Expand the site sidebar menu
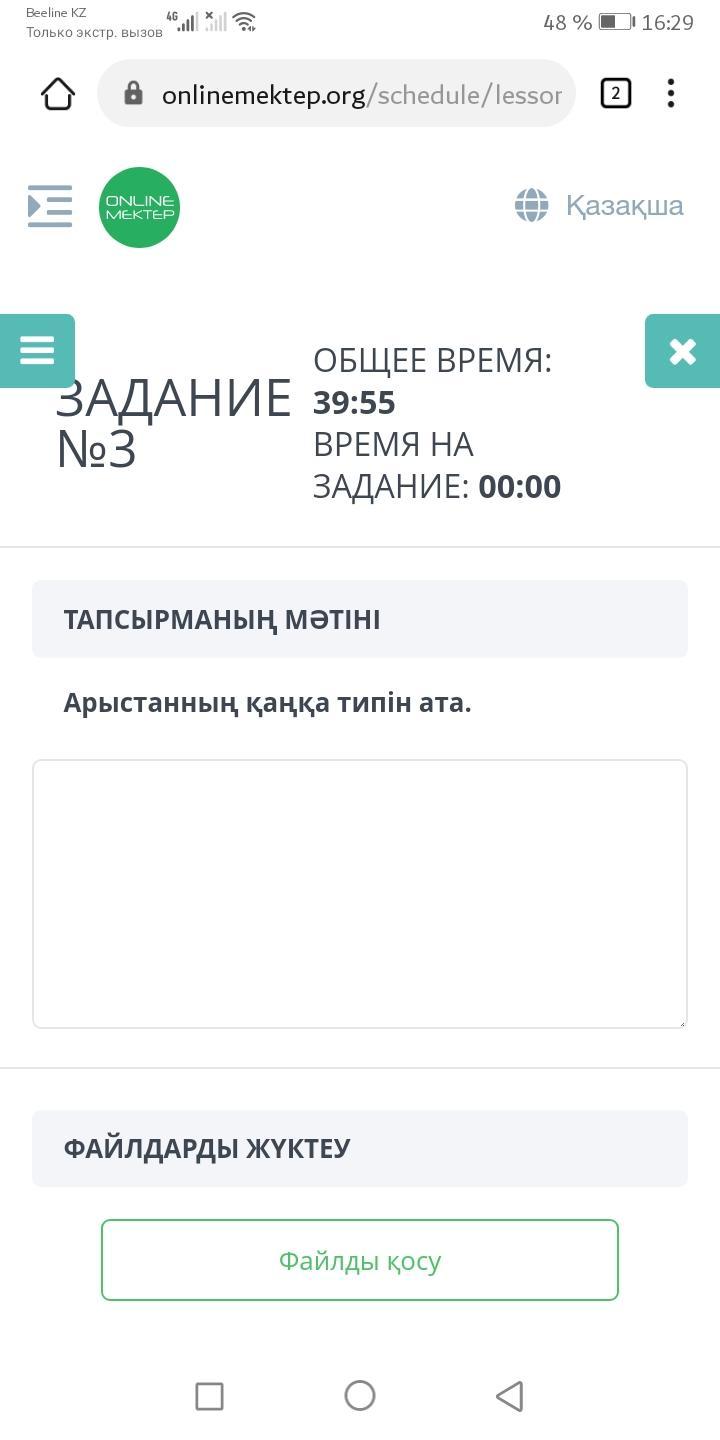 (x=50, y=206)
